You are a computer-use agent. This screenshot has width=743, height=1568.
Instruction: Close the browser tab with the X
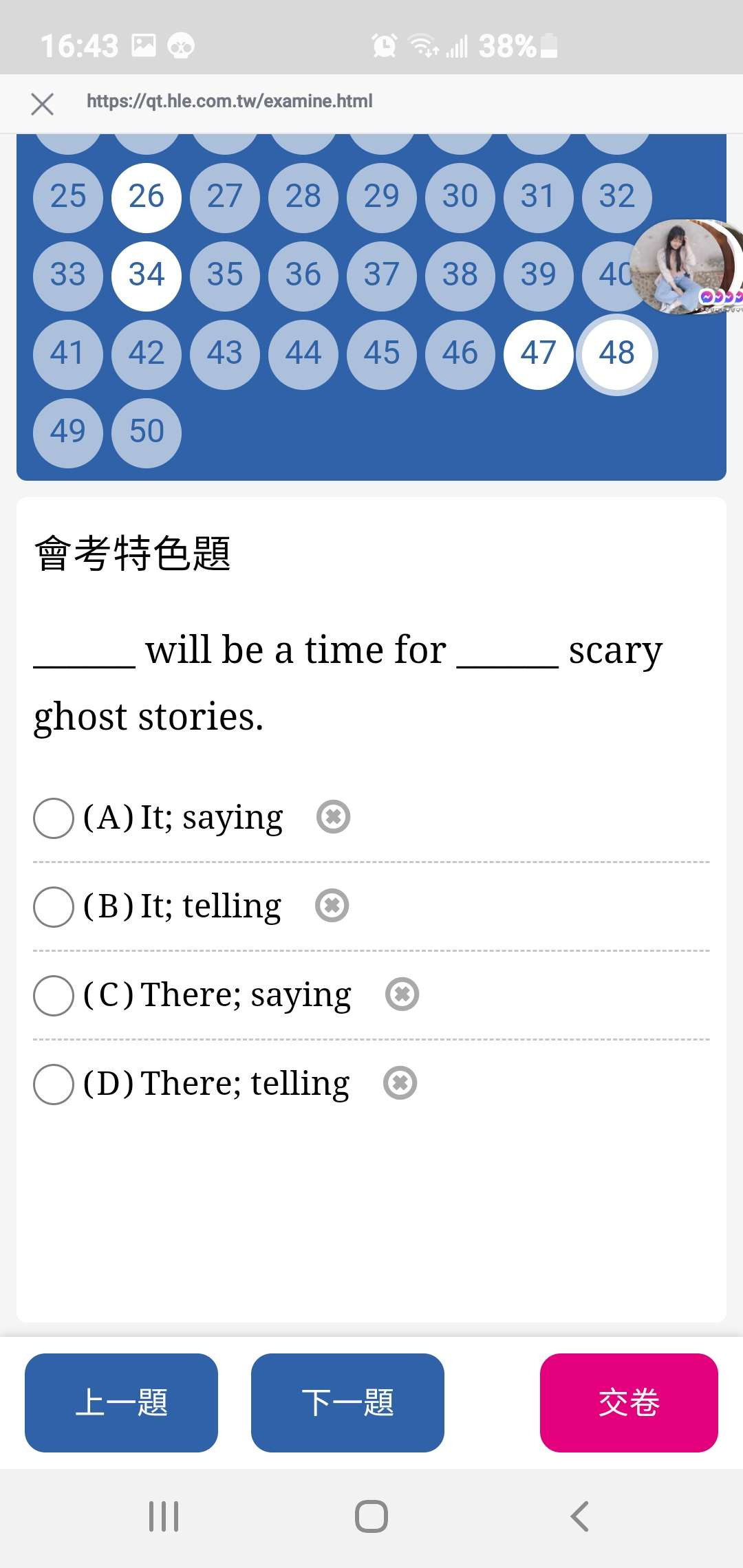[43, 104]
